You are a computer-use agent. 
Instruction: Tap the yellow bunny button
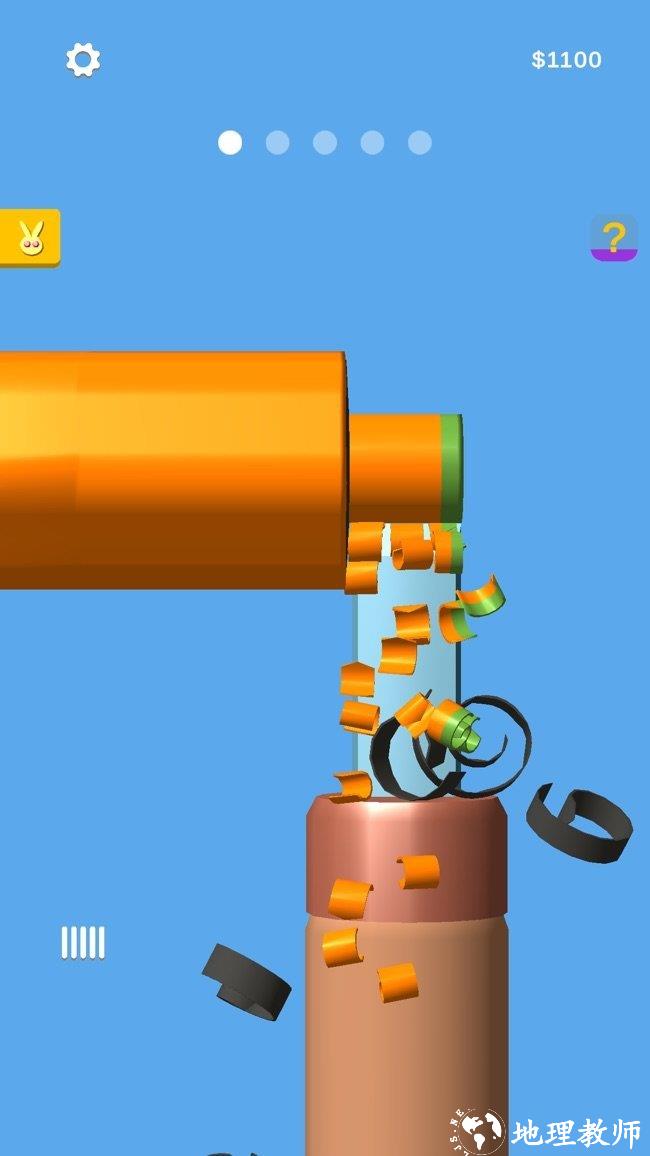tap(31, 238)
